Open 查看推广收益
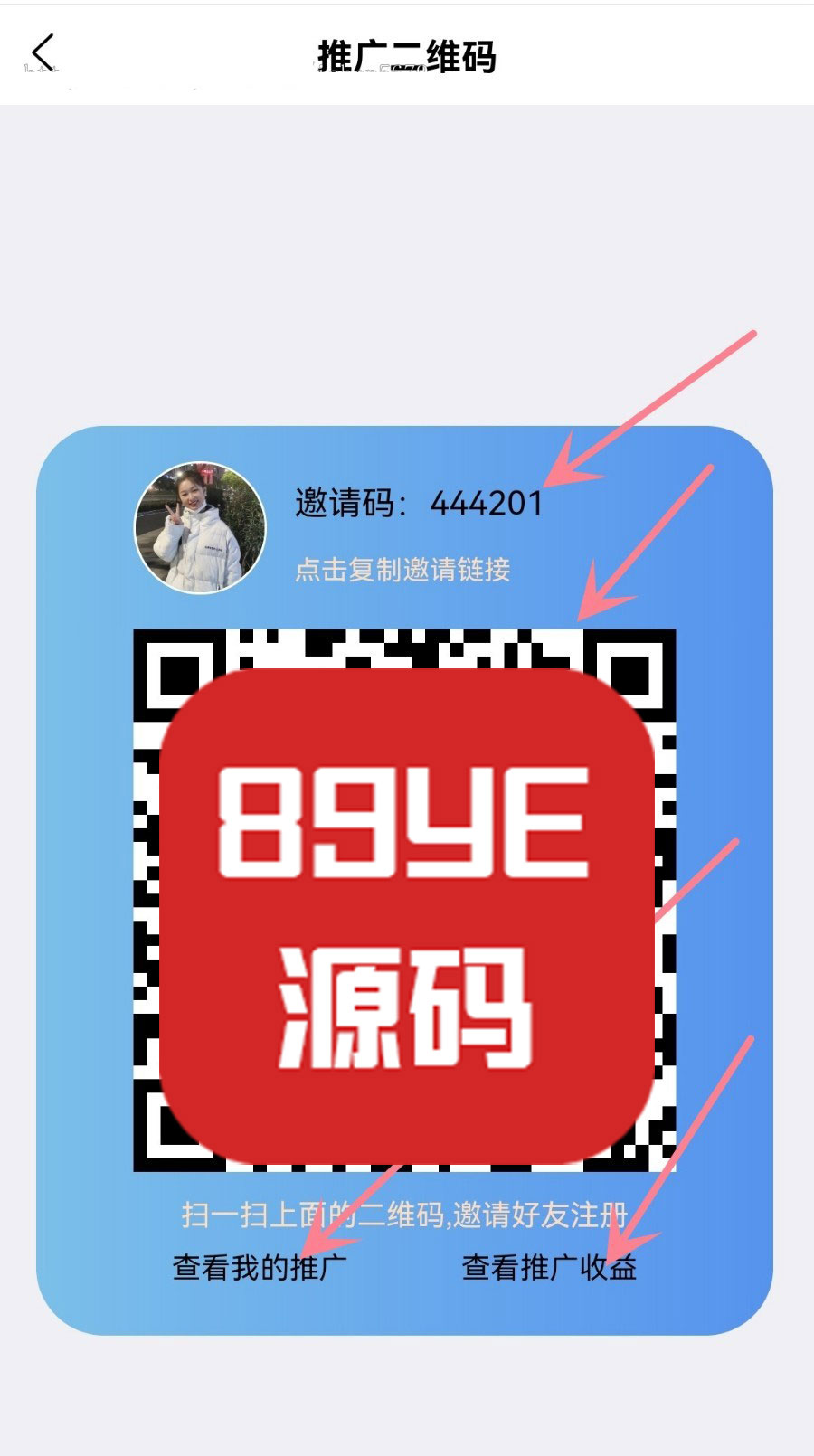Image resolution: width=814 pixels, height=1456 pixels. [x=549, y=1267]
